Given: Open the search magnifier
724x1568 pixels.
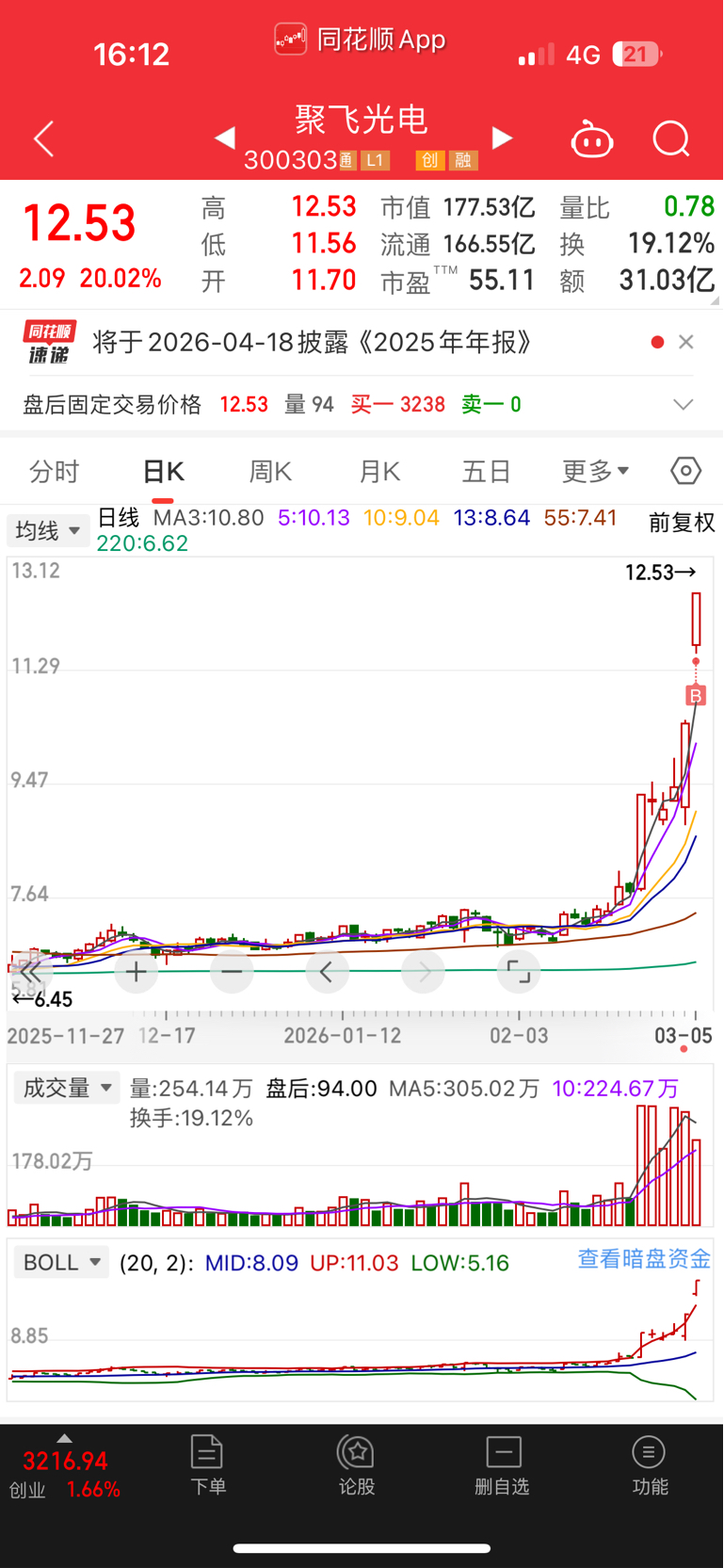Looking at the screenshot, I should [x=671, y=139].
